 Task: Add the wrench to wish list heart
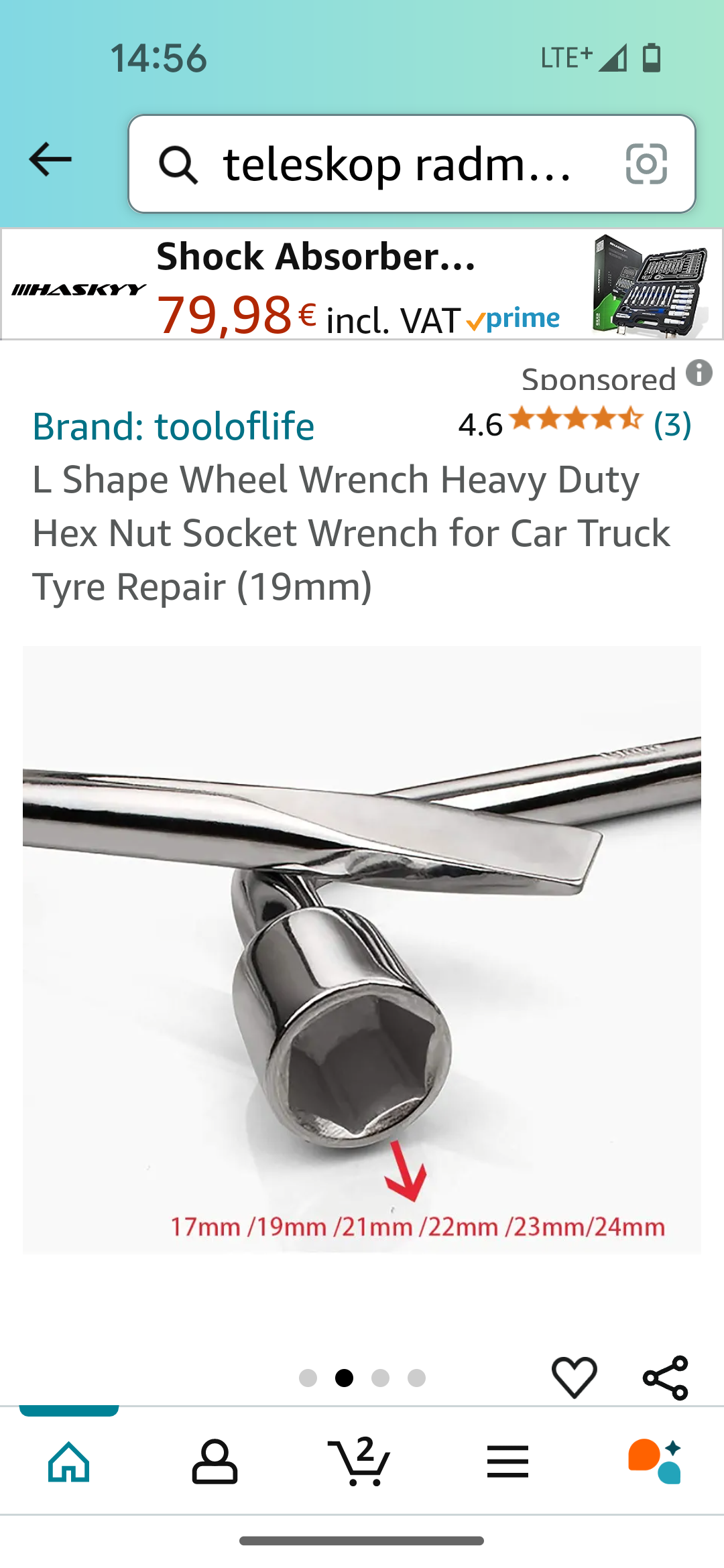pyautogui.click(x=575, y=1378)
